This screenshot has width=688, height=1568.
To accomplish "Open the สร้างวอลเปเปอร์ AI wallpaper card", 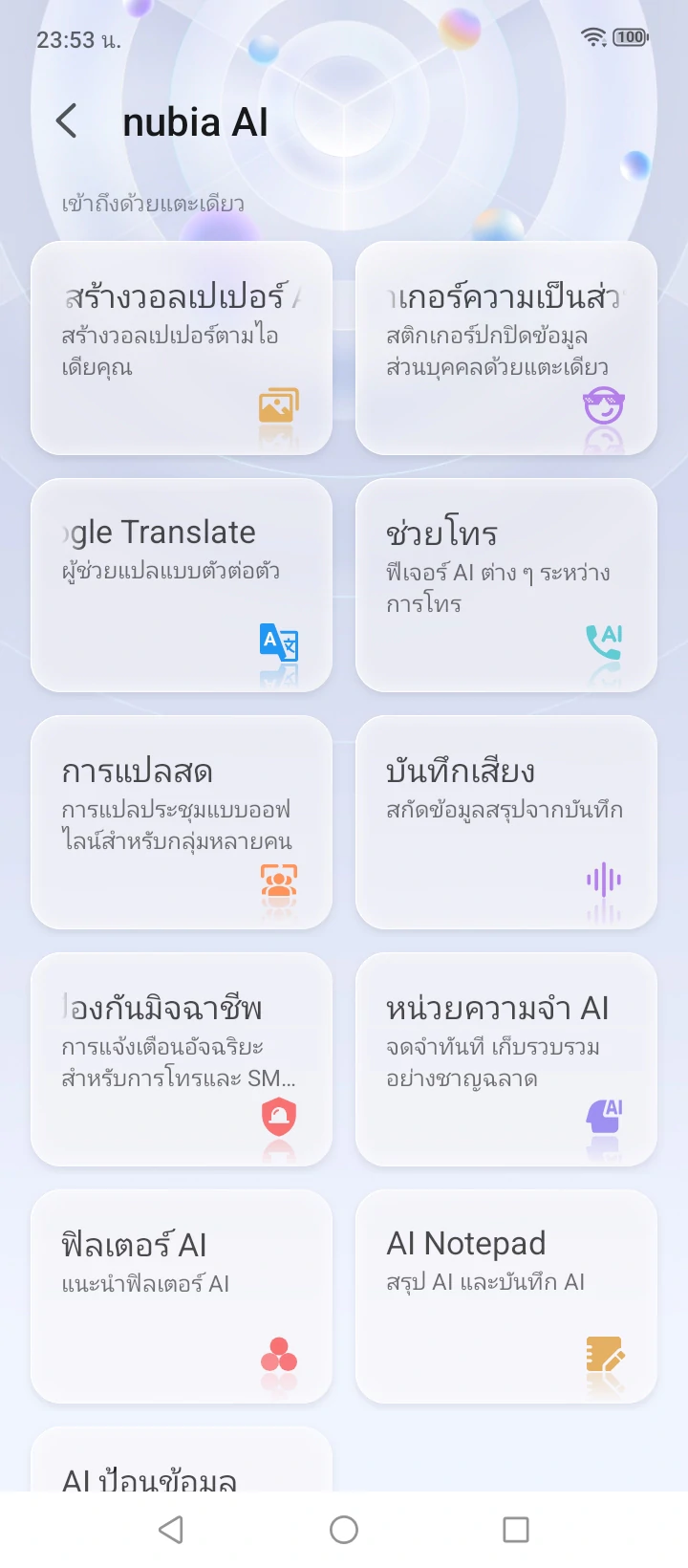I will pyautogui.click(x=182, y=348).
